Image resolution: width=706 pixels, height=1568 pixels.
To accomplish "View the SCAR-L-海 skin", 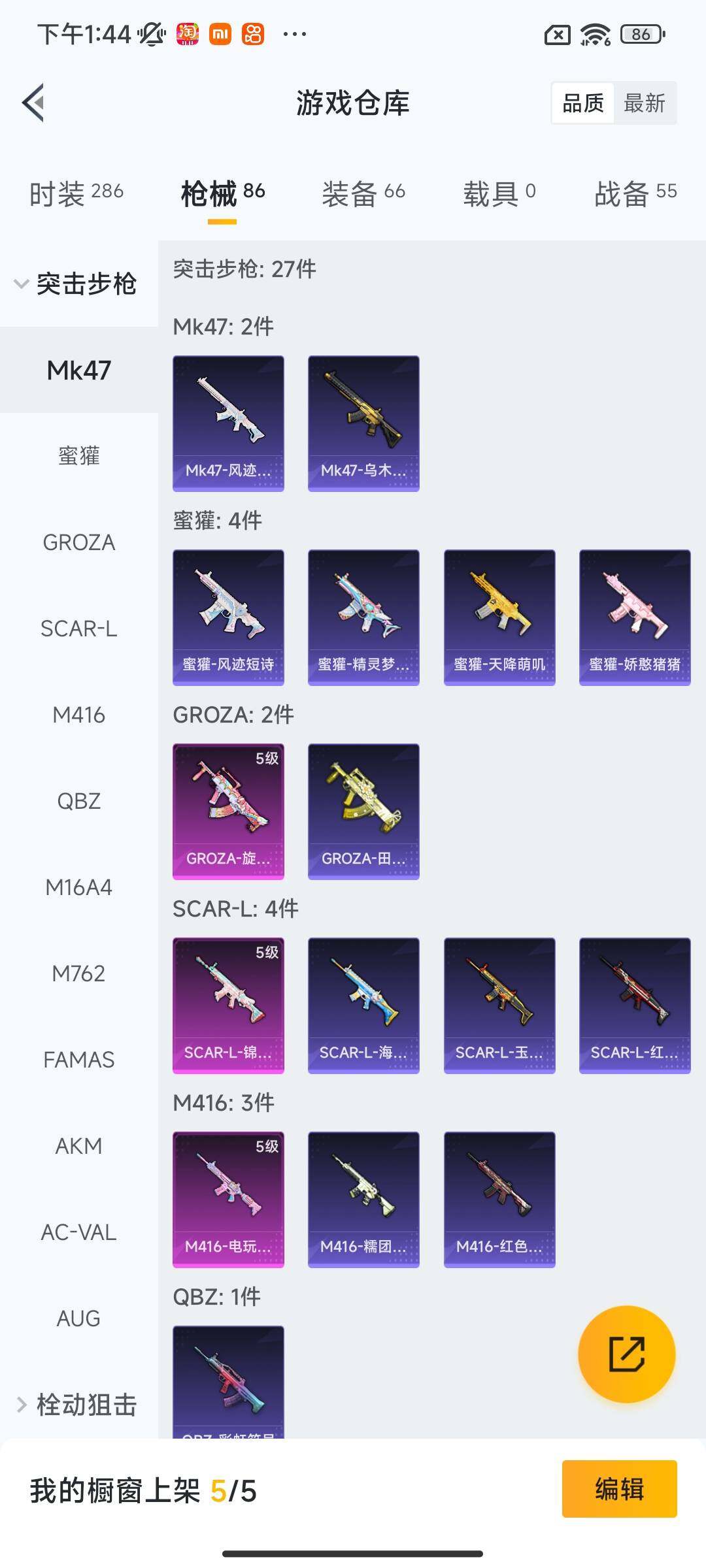I will (363, 1005).
